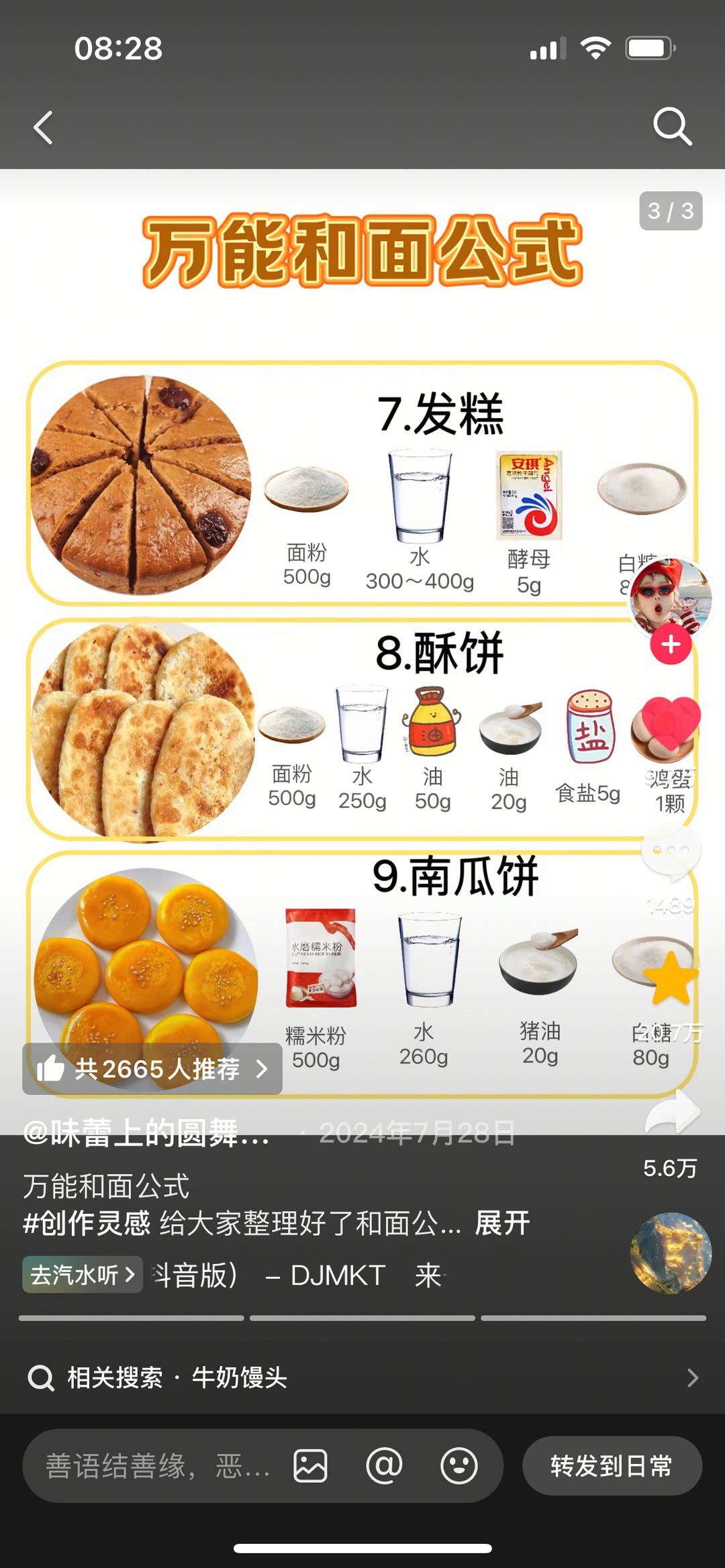Image resolution: width=725 pixels, height=1568 pixels.
Task: Open the #创作灵感 hashtag
Action: click(87, 1223)
